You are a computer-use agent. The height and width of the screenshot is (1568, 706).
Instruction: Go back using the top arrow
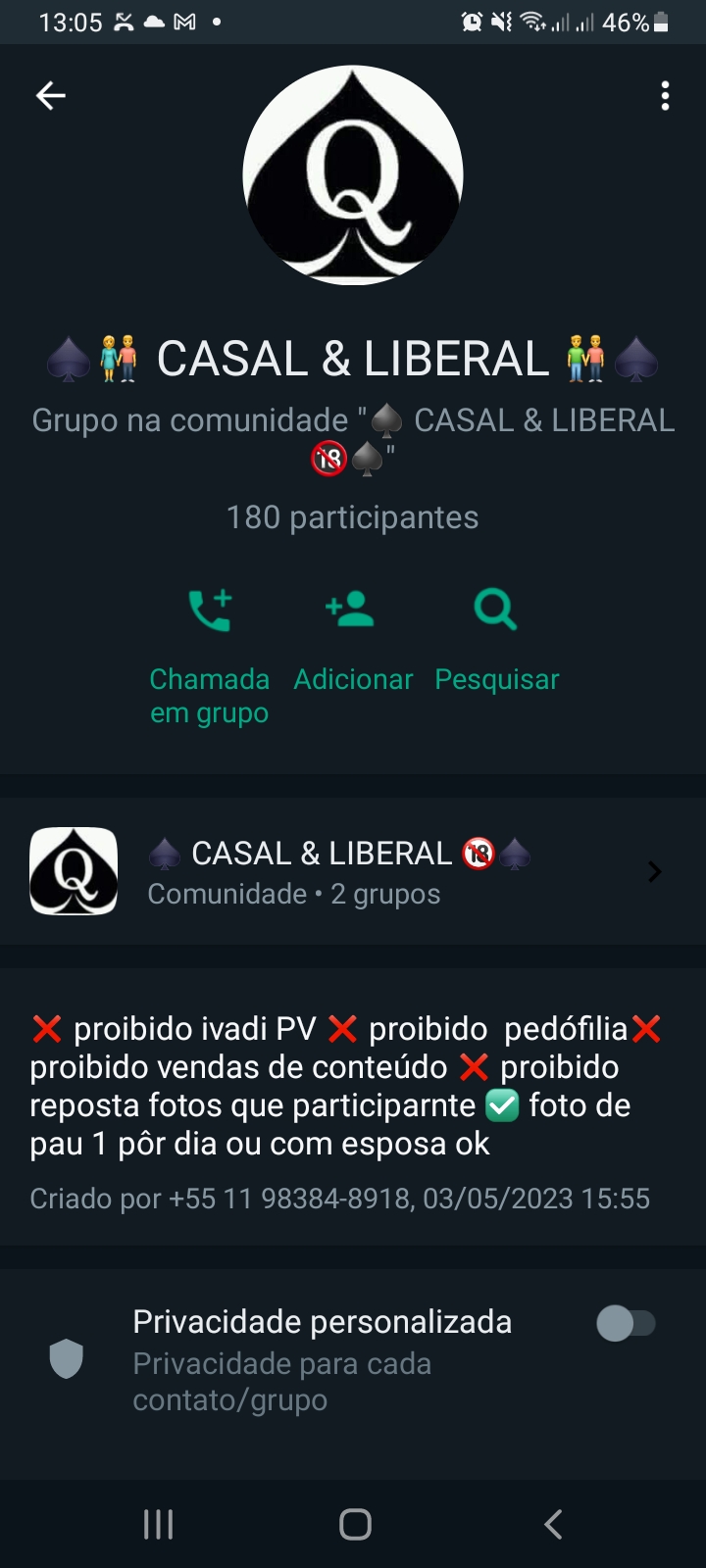point(51,95)
